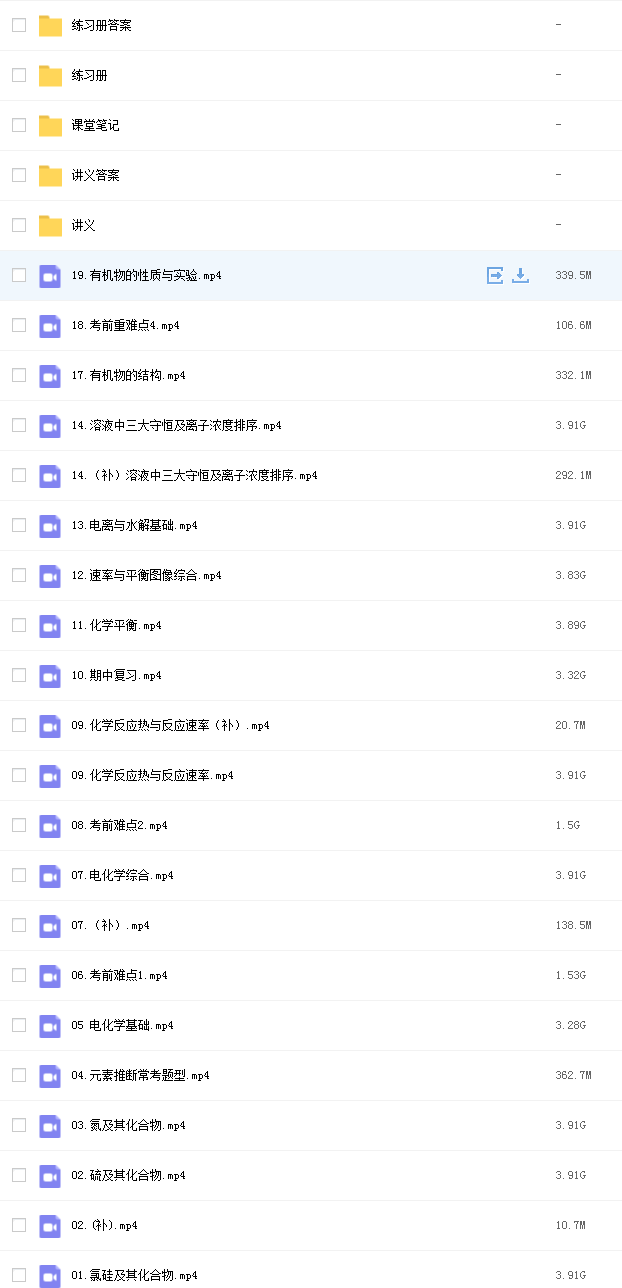
Task: Open 10.期中复习.mp4 video
Action: (x=117, y=675)
